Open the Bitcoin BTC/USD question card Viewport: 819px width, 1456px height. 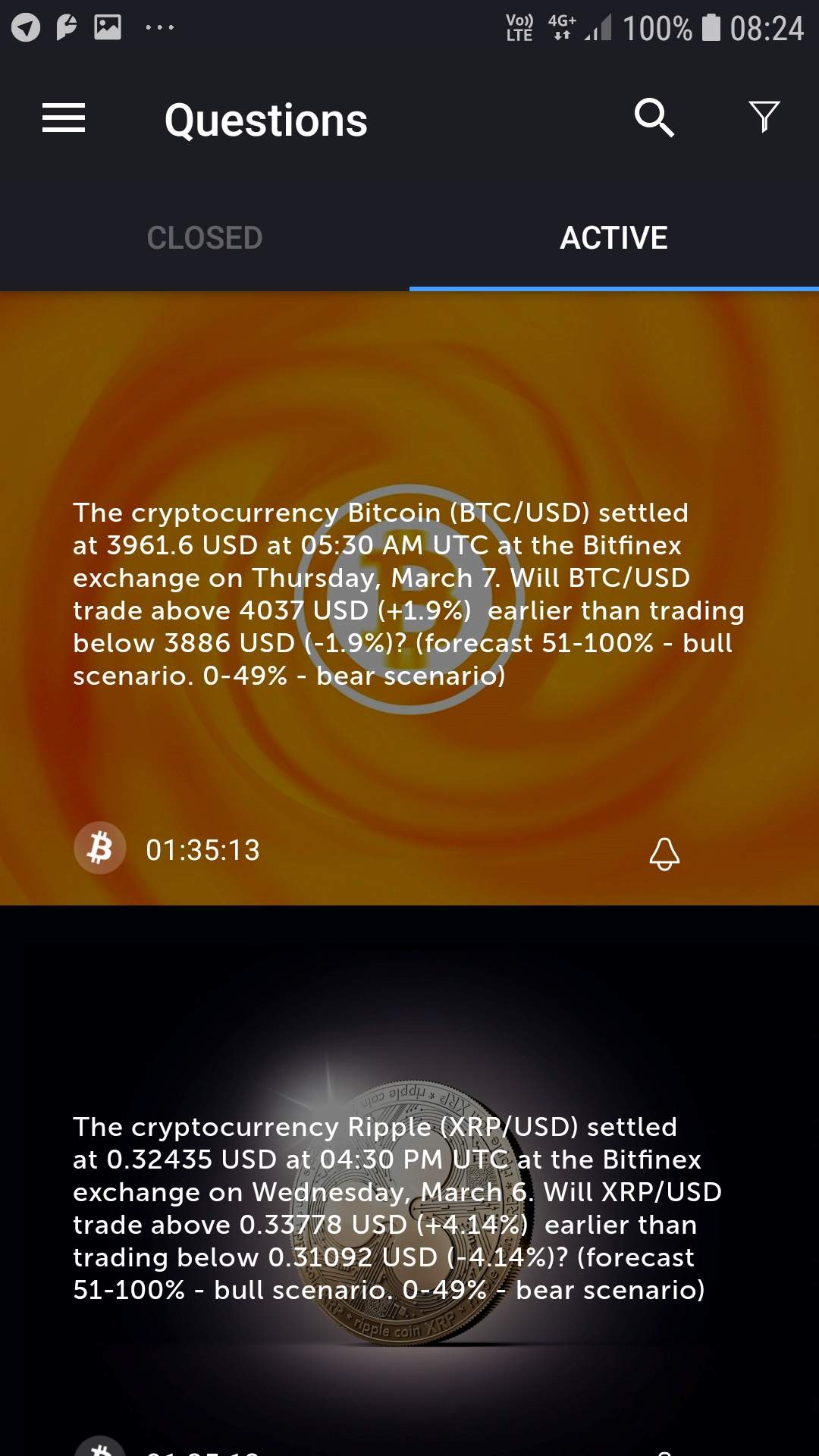pos(409,598)
